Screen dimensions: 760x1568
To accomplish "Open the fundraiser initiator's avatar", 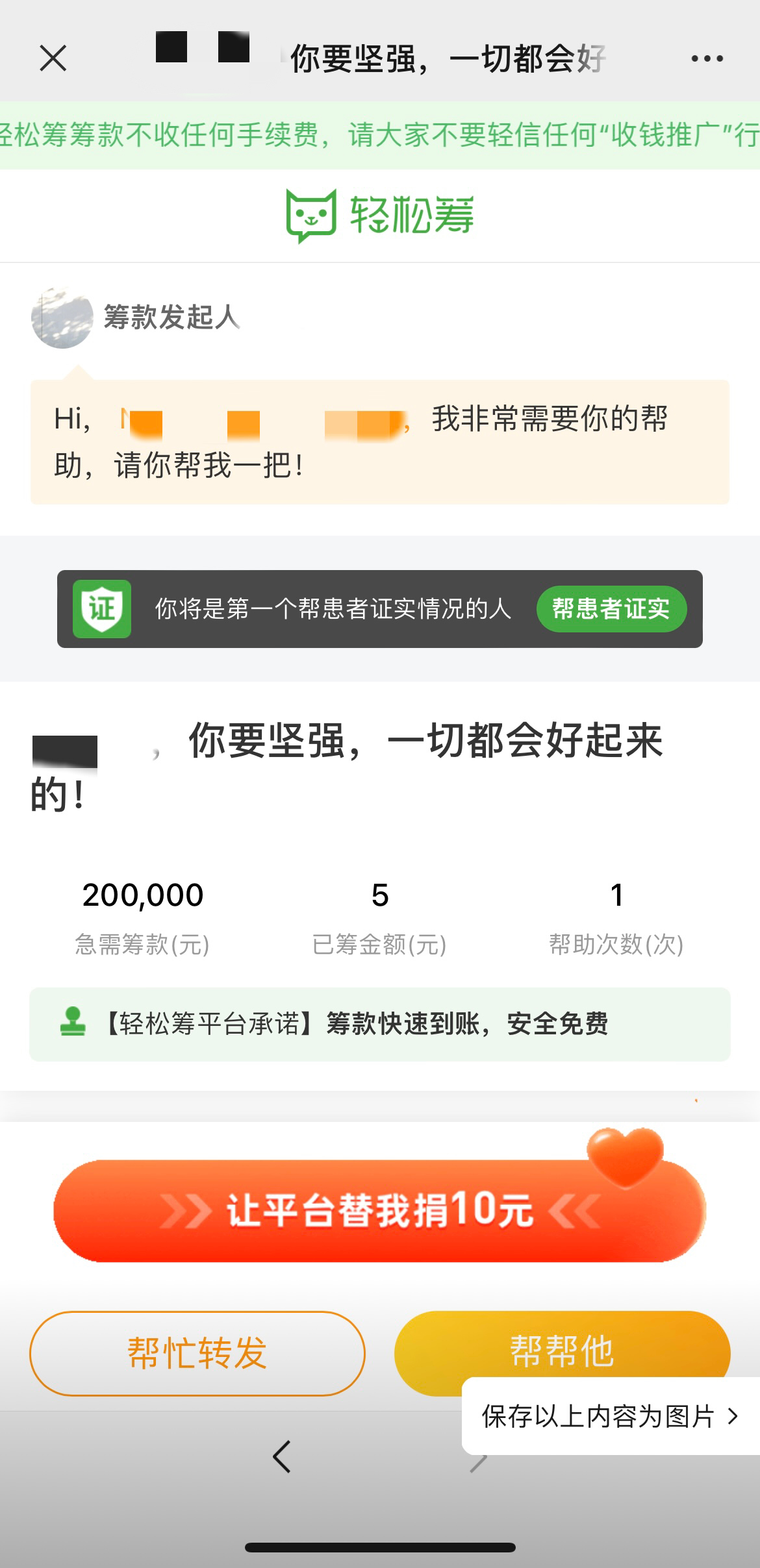I will point(62,317).
